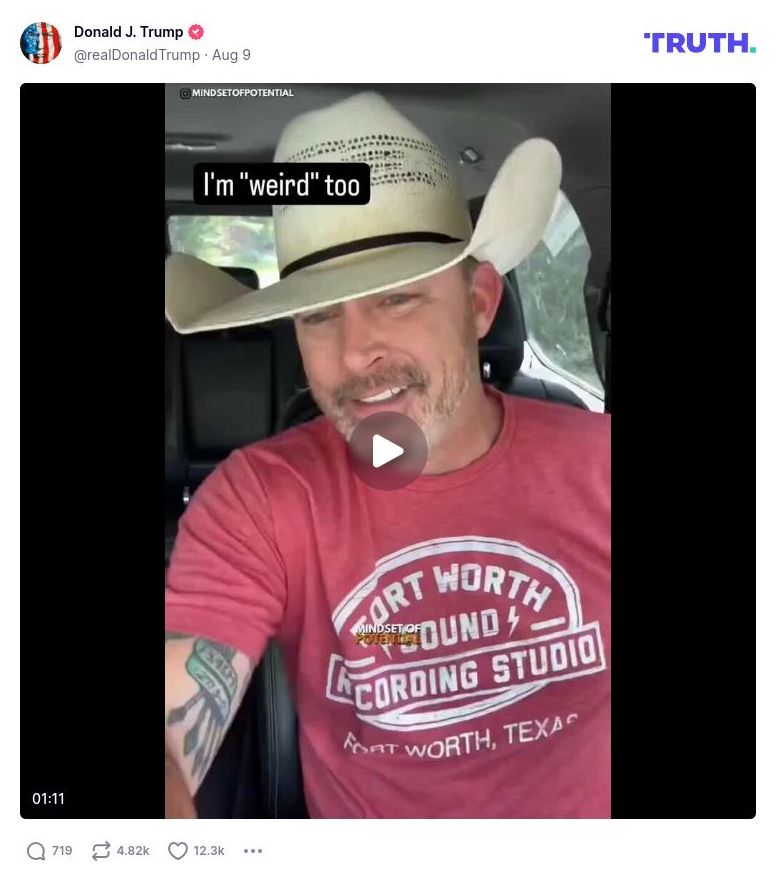Play the video in the post

click(388, 451)
